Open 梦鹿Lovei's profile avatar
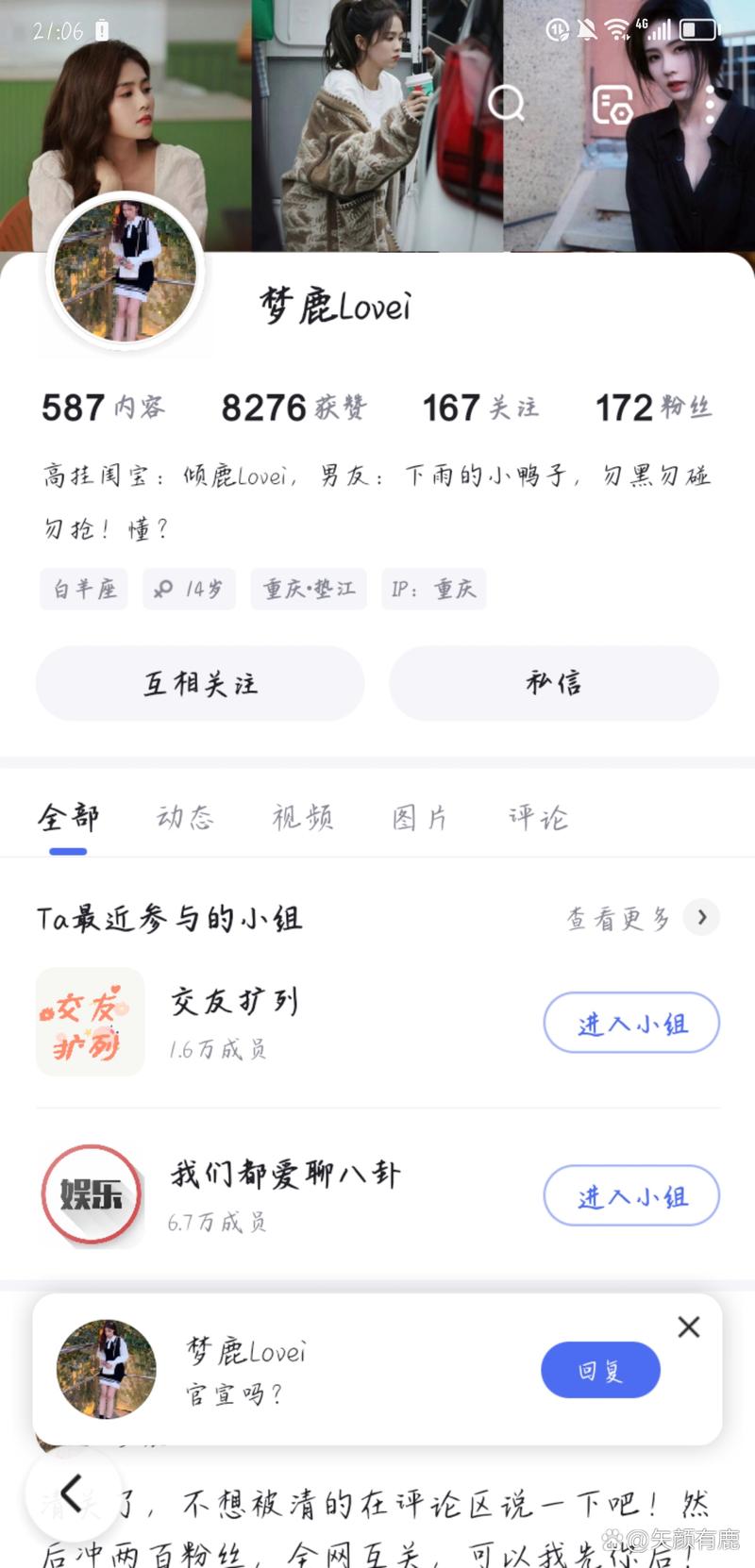 [x=125, y=273]
